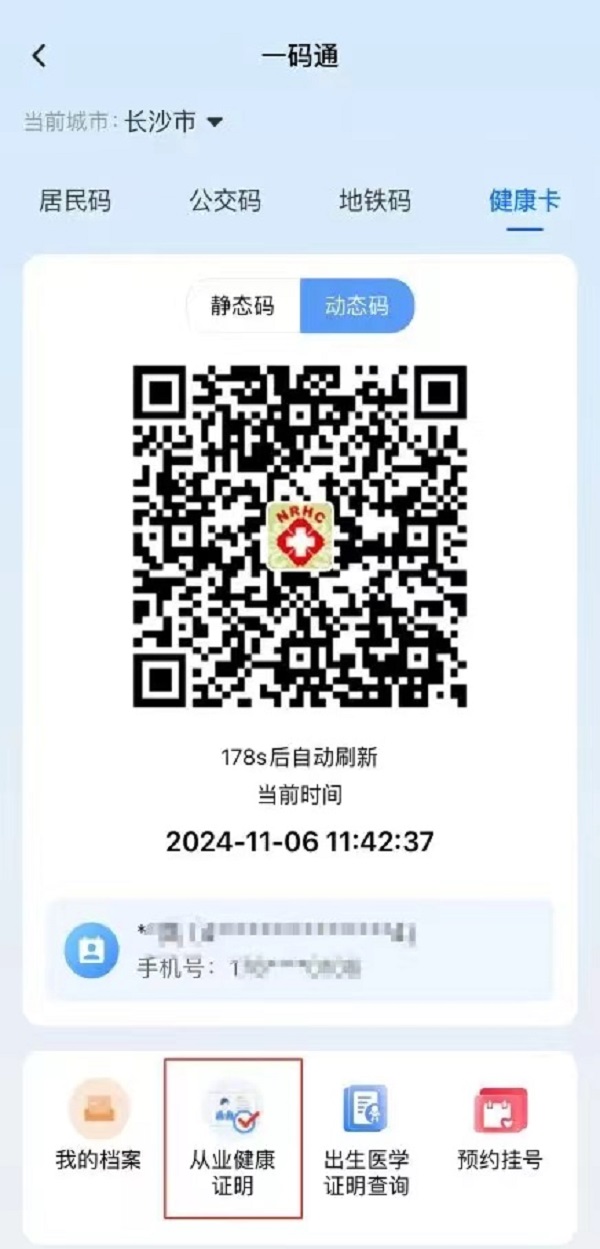600x1249 pixels.
Task: Open 预约挂号 appointment registration
Action: (500, 1128)
